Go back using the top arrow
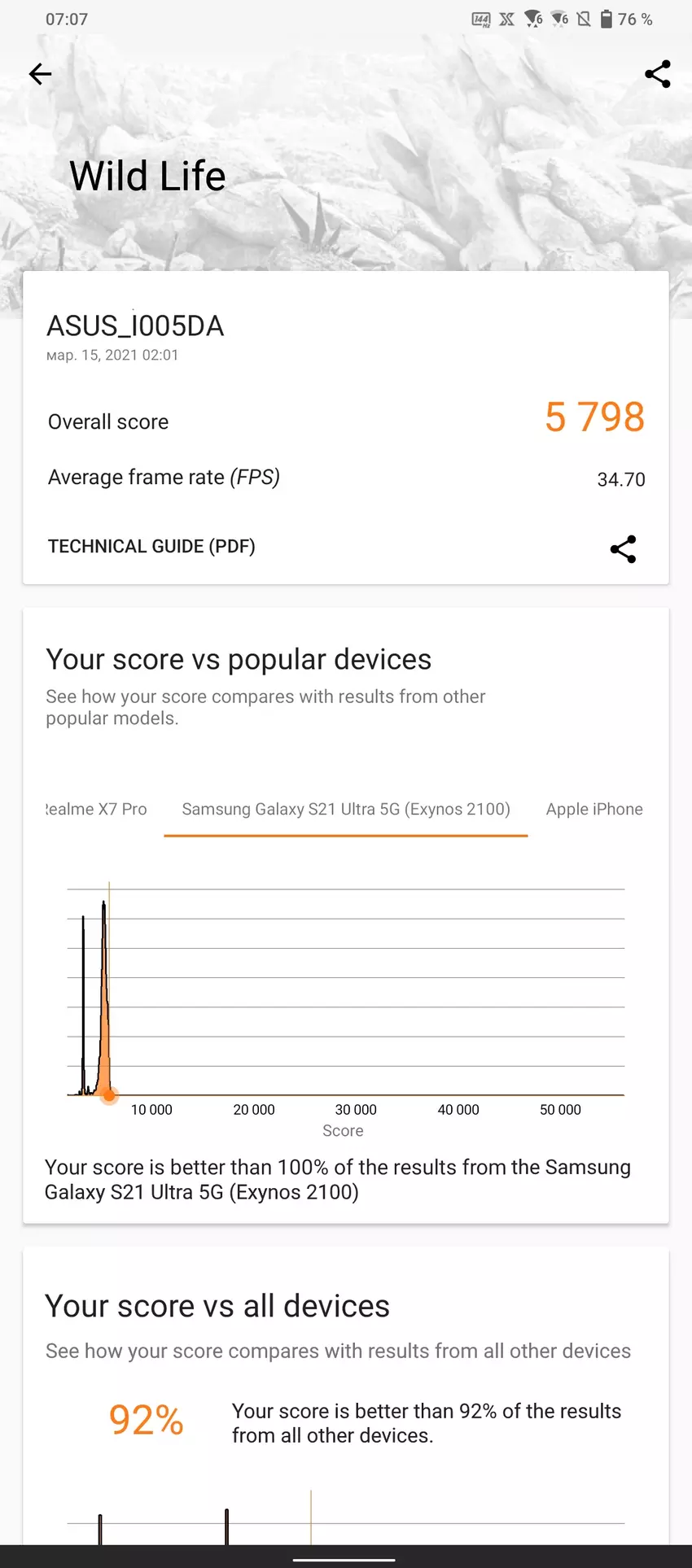The image size is (692, 1568). pyautogui.click(x=40, y=75)
